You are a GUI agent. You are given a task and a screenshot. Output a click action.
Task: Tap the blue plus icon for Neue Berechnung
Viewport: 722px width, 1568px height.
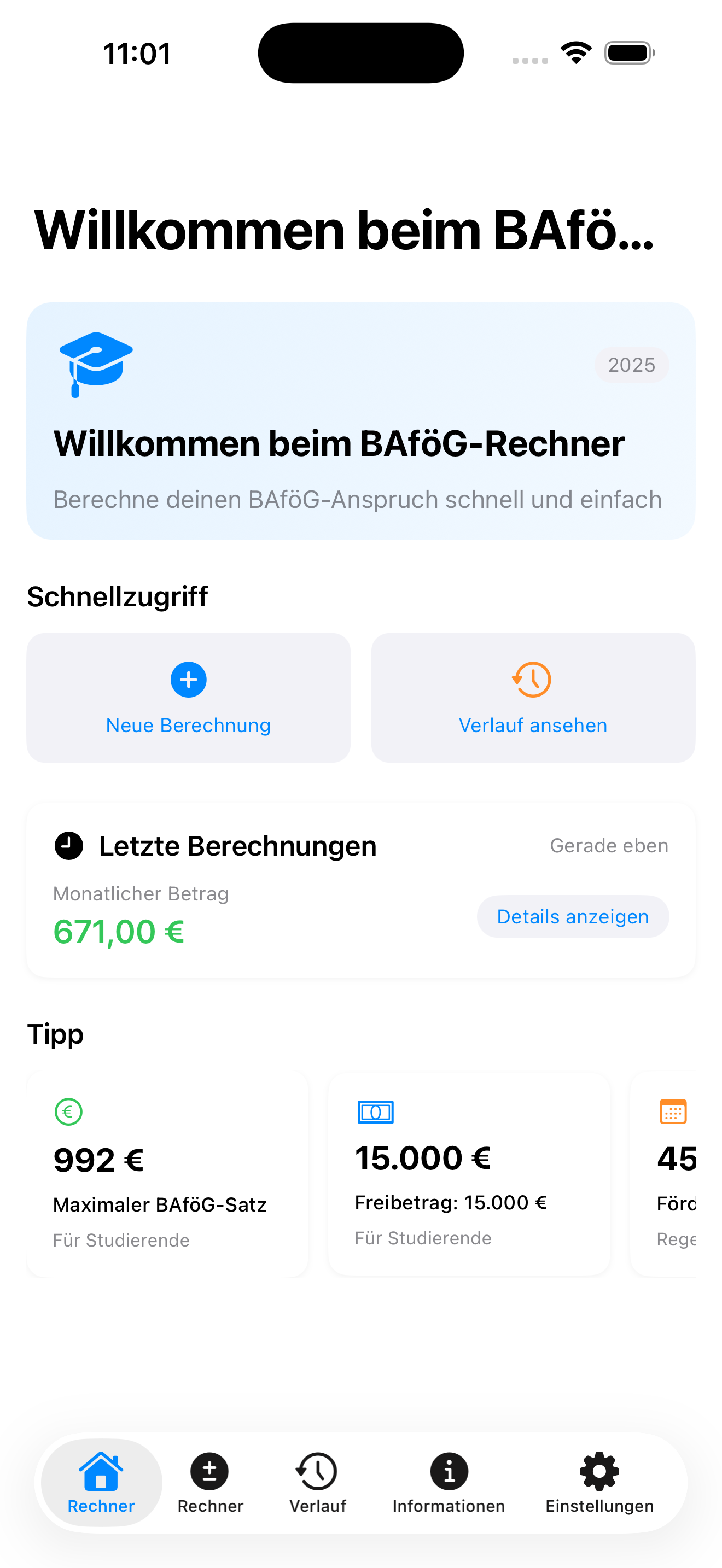[188, 680]
